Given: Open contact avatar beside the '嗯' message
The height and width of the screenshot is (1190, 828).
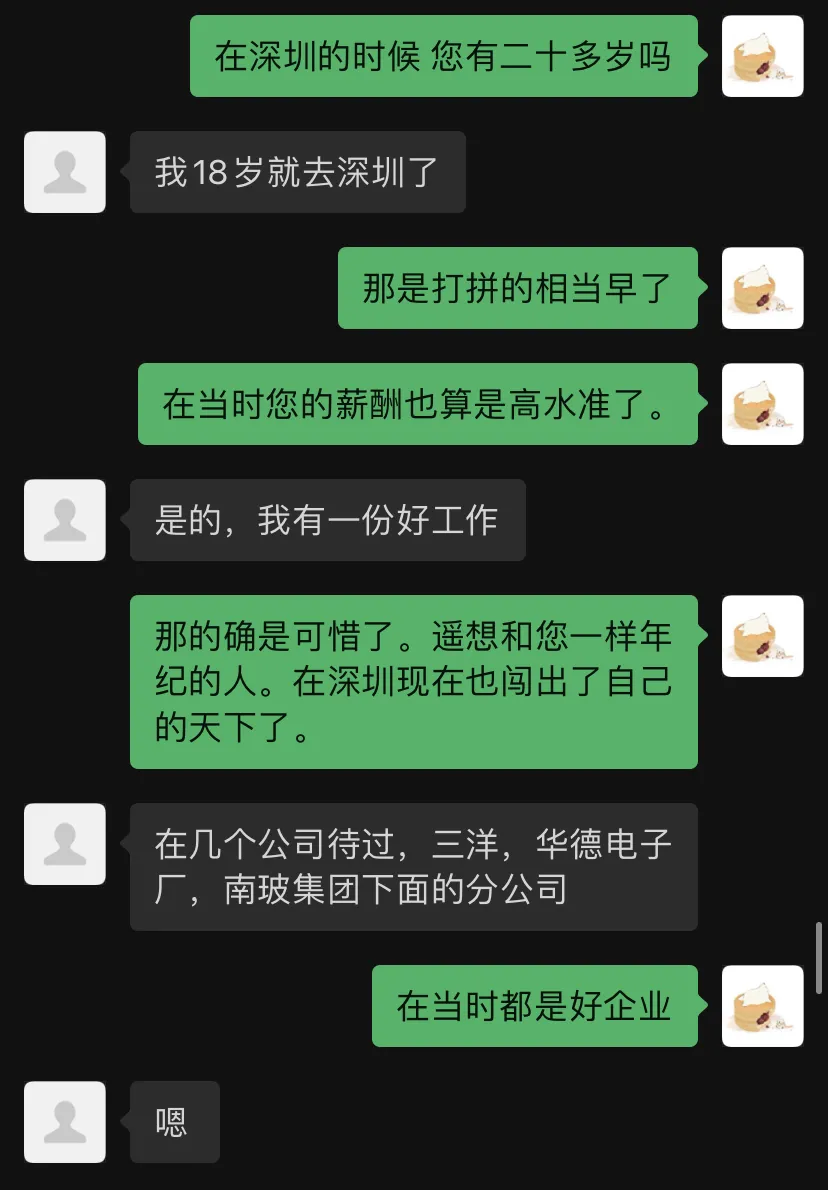Looking at the screenshot, I should 65,1122.
